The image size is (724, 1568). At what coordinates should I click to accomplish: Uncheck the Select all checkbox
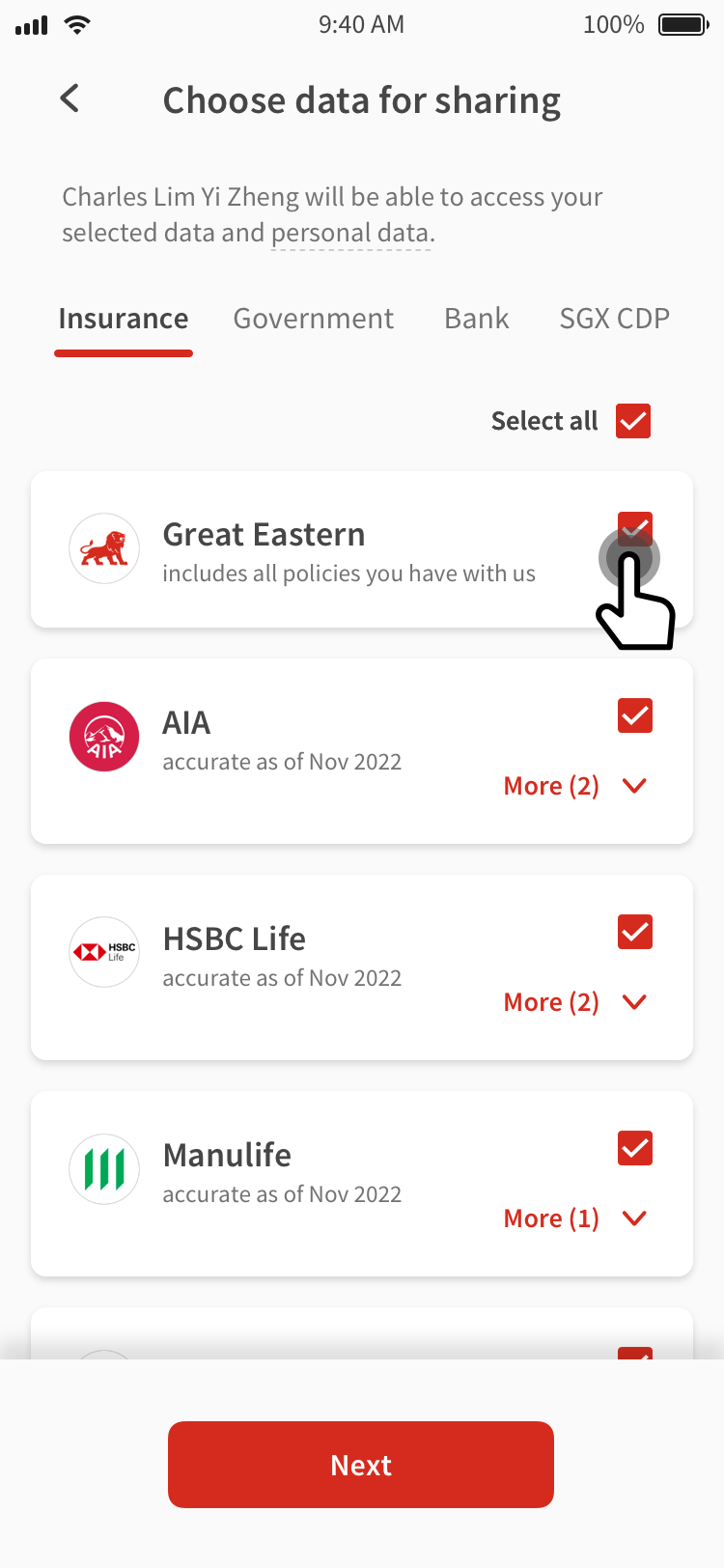click(x=633, y=421)
